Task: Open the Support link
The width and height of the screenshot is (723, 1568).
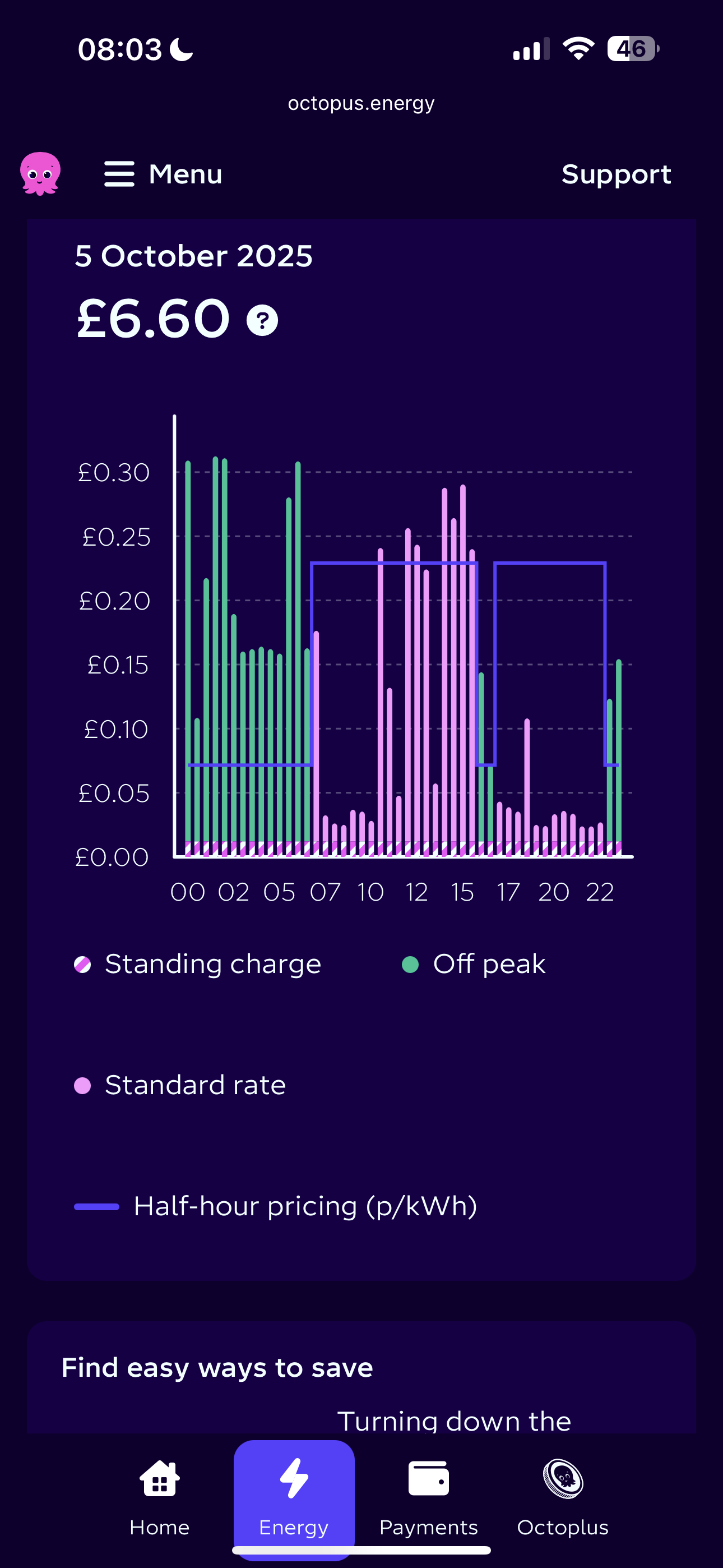Action: pyautogui.click(x=615, y=175)
